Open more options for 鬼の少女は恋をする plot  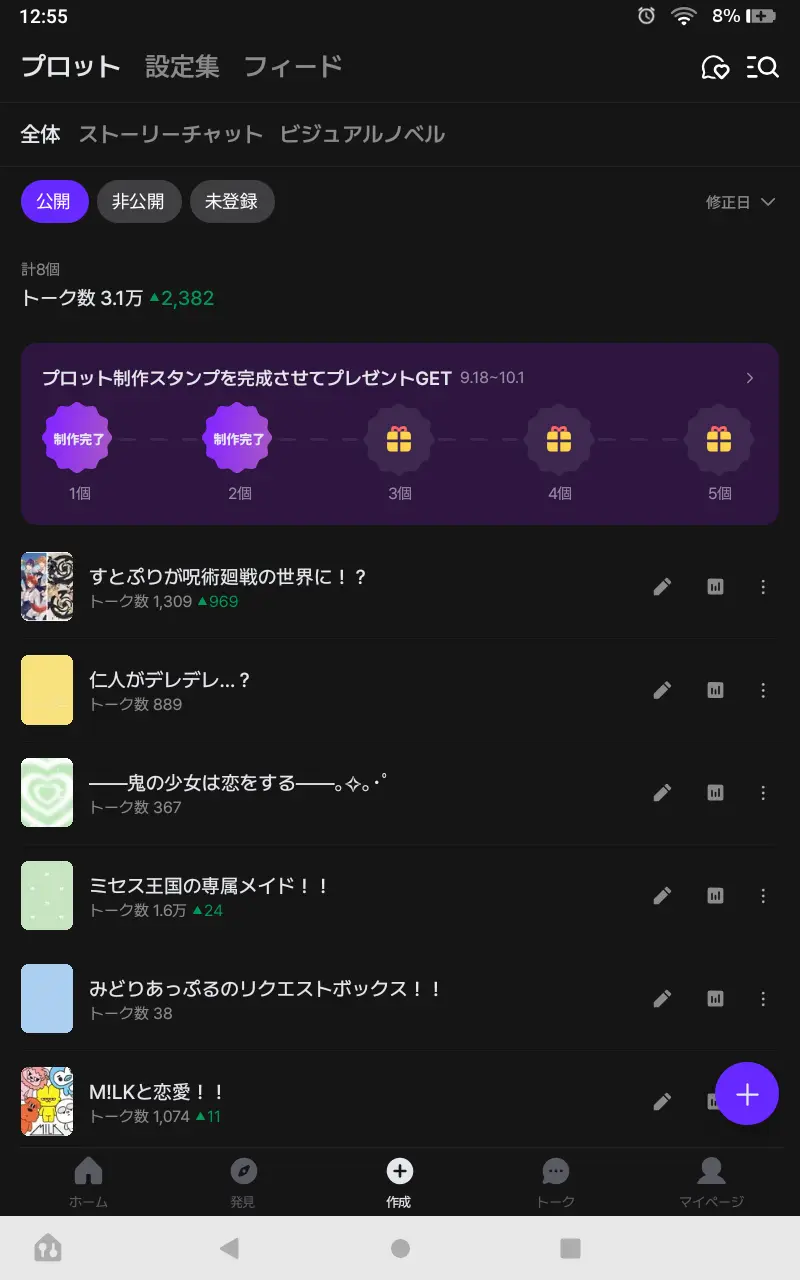coord(763,793)
